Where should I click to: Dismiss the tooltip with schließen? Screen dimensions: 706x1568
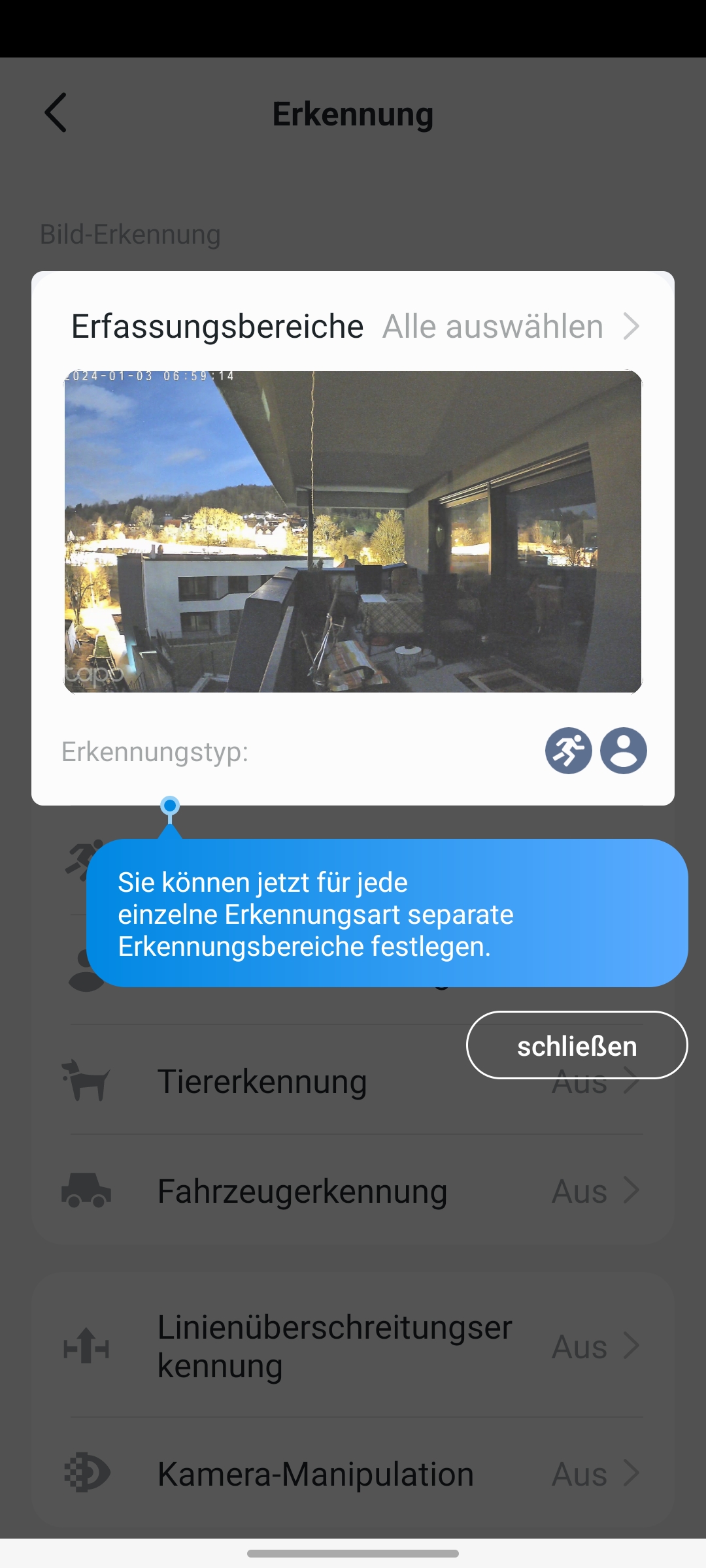[x=577, y=1045]
